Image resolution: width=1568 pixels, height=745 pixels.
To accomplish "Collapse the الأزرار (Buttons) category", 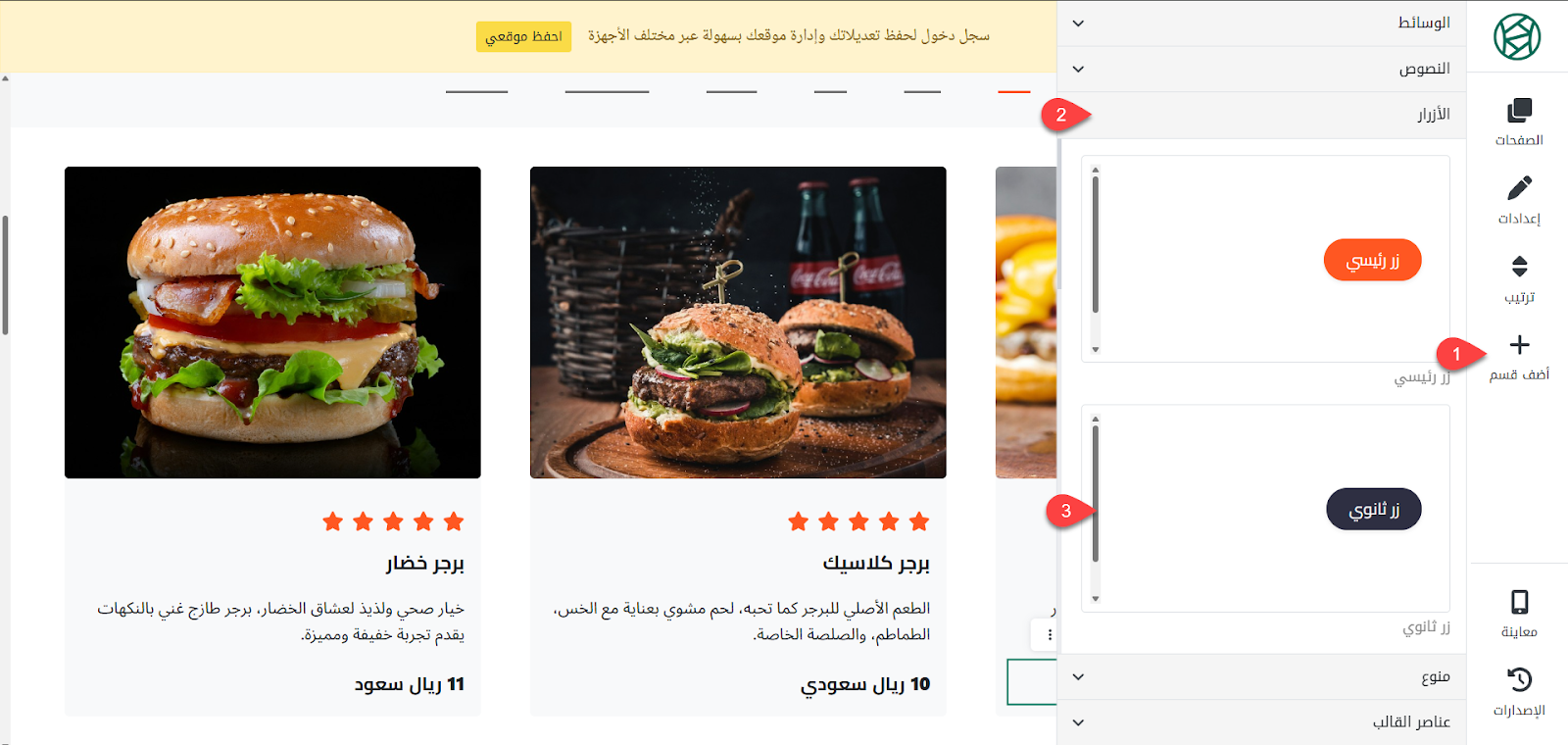I will [1262, 115].
